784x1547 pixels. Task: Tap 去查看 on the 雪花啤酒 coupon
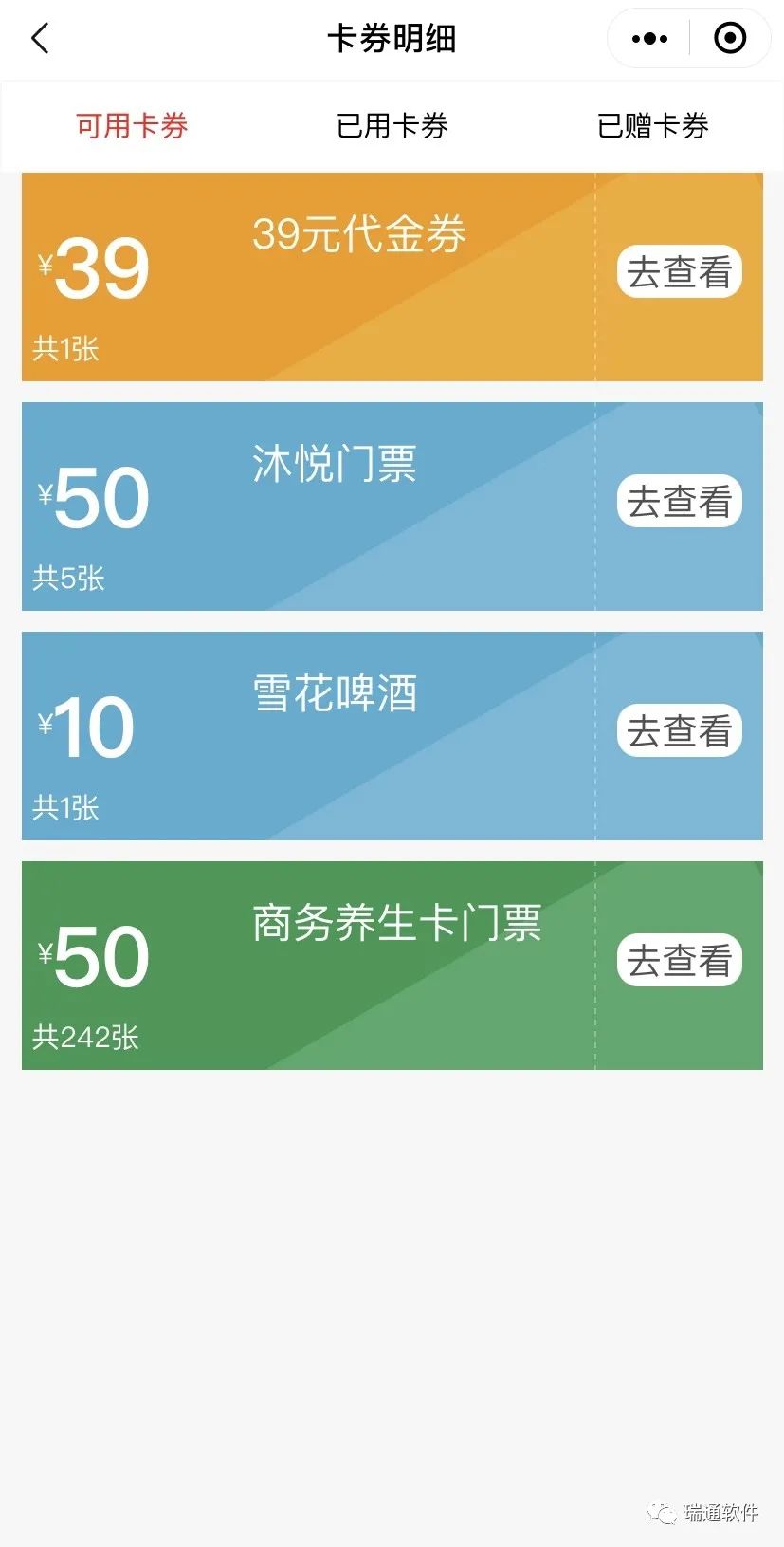(x=679, y=730)
